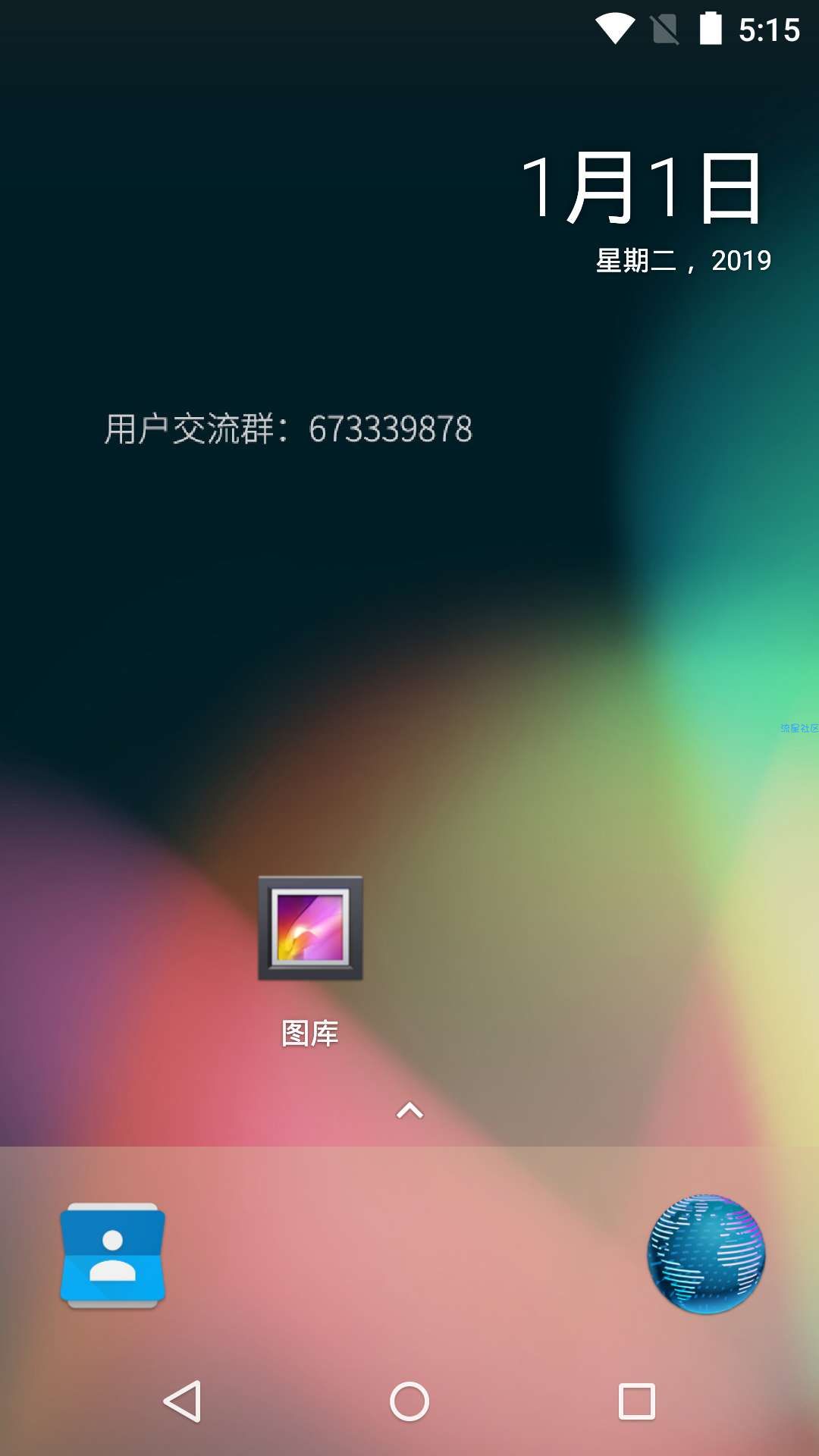The width and height of the screenshot is (819, 1456).
Task: Tap the 1月1日 date widget
Action: point(643,190)
